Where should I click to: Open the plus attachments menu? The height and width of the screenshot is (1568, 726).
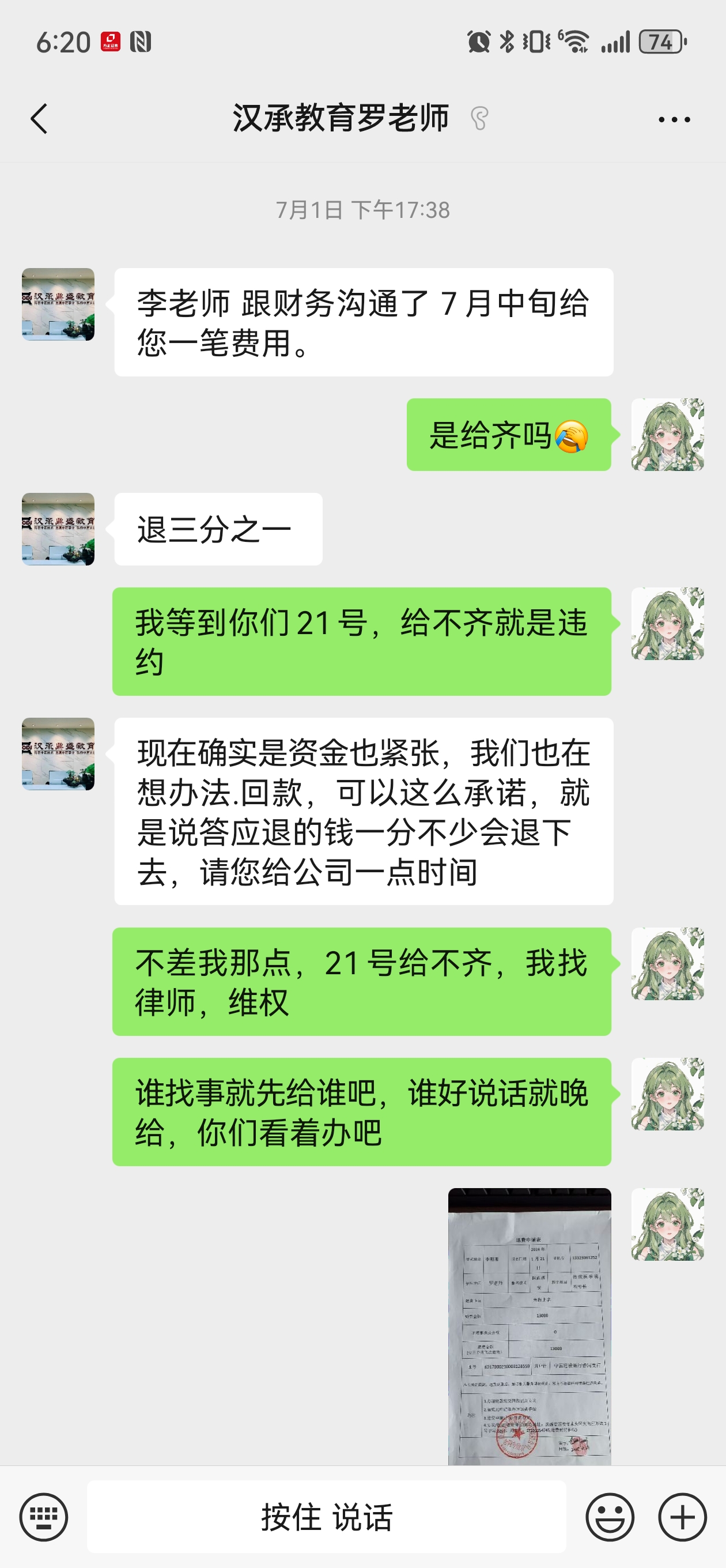coord(682,1517)
